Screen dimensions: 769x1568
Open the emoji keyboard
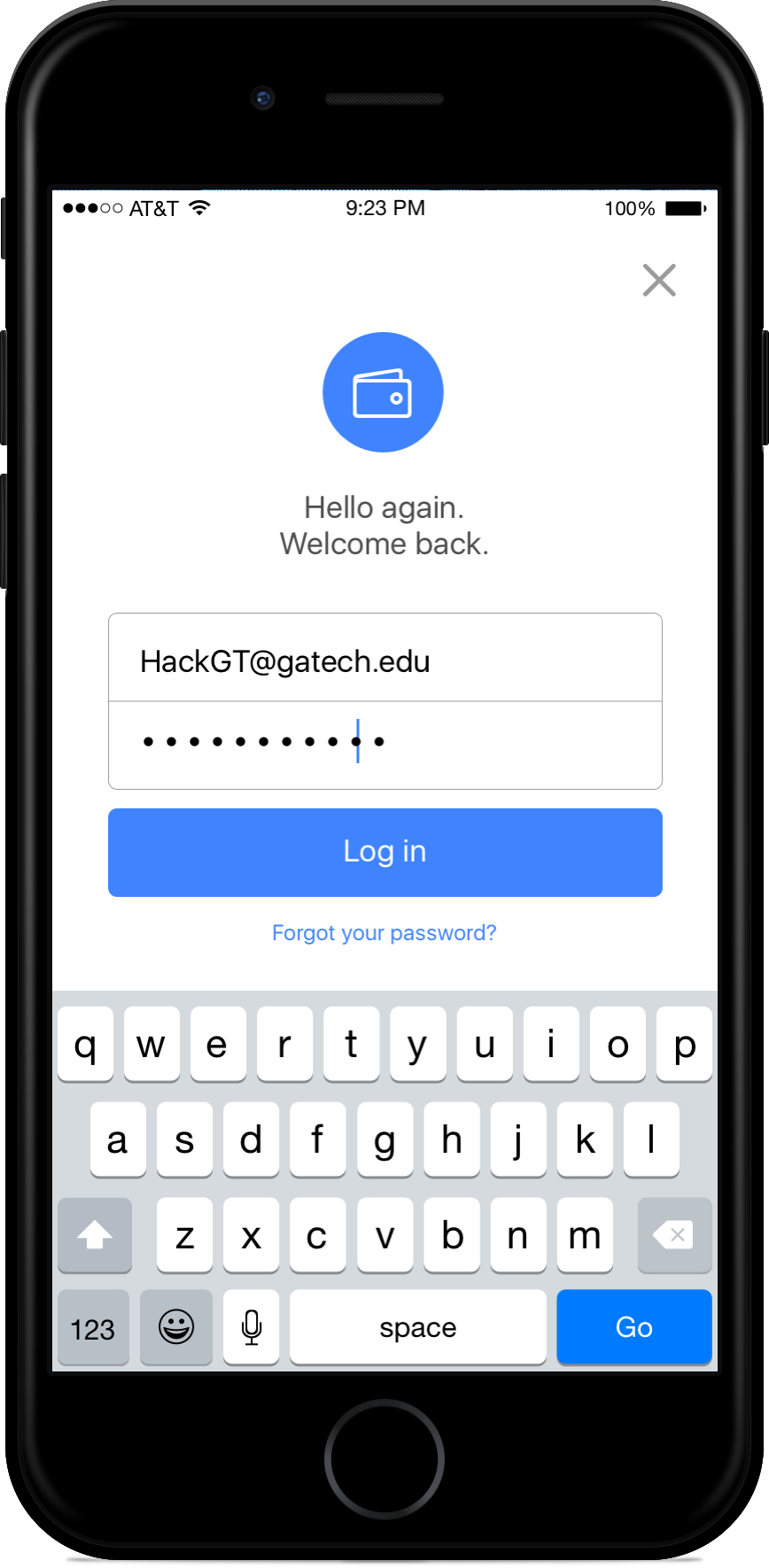[x=176, y=1326]
